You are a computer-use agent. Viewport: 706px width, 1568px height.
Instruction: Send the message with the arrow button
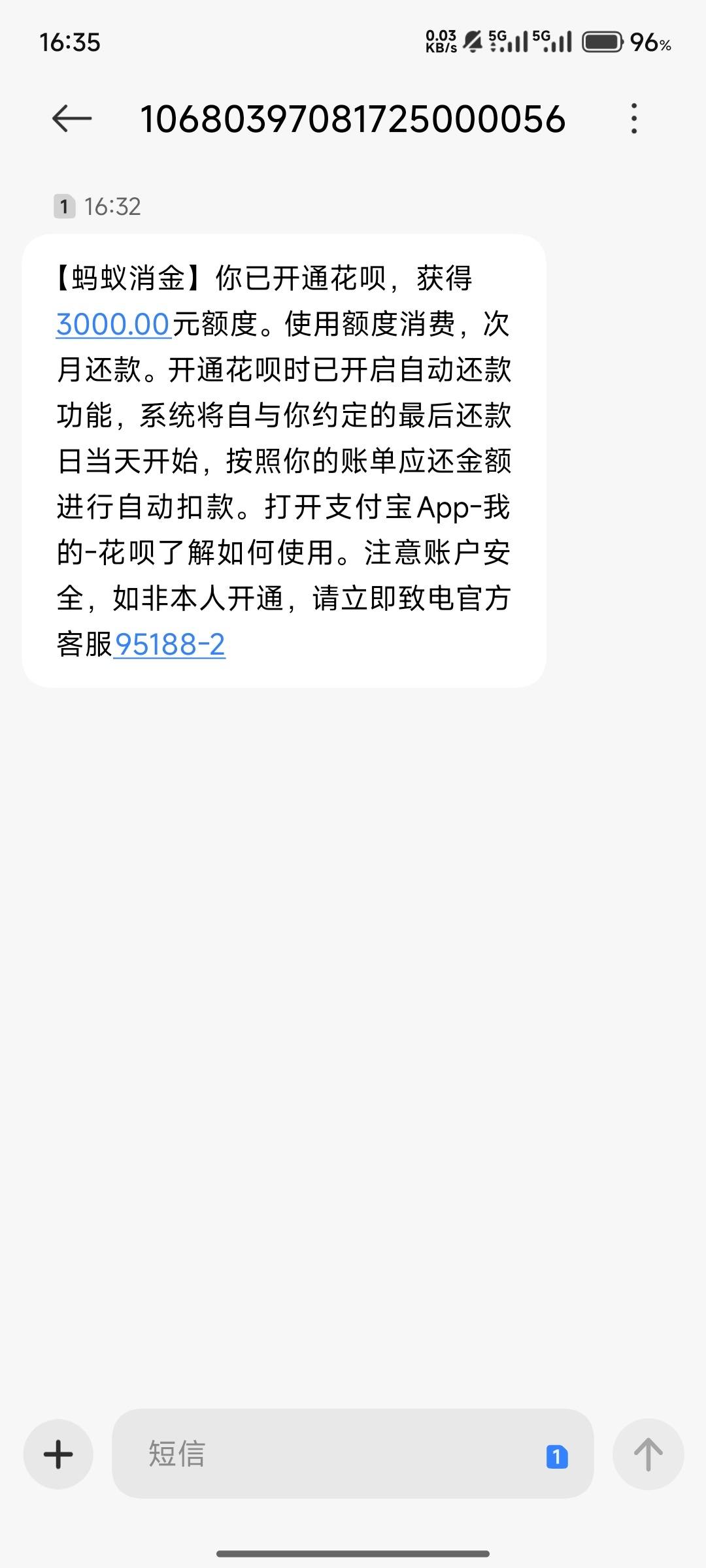[x=648, y=1454]
